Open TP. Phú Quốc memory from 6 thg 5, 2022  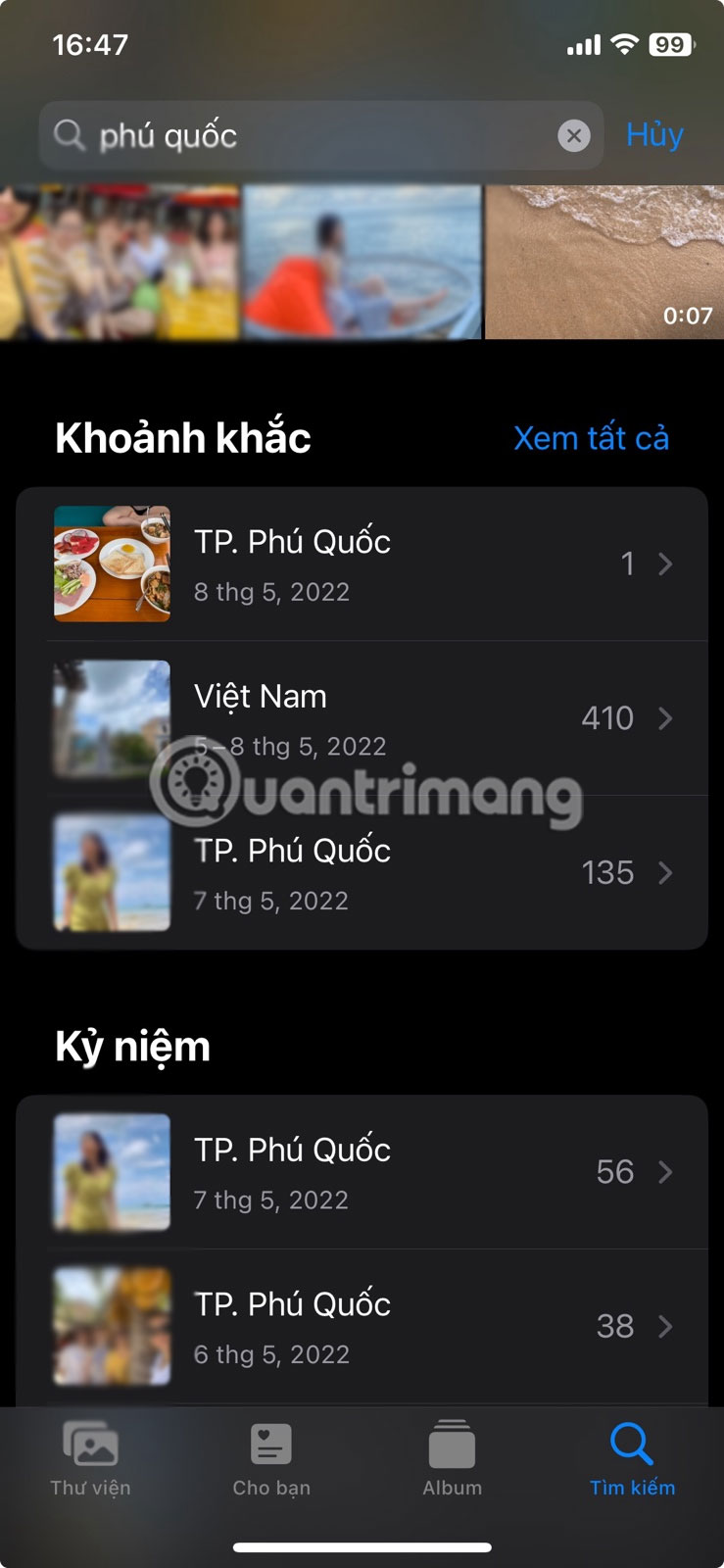[x=362, y=1326]
